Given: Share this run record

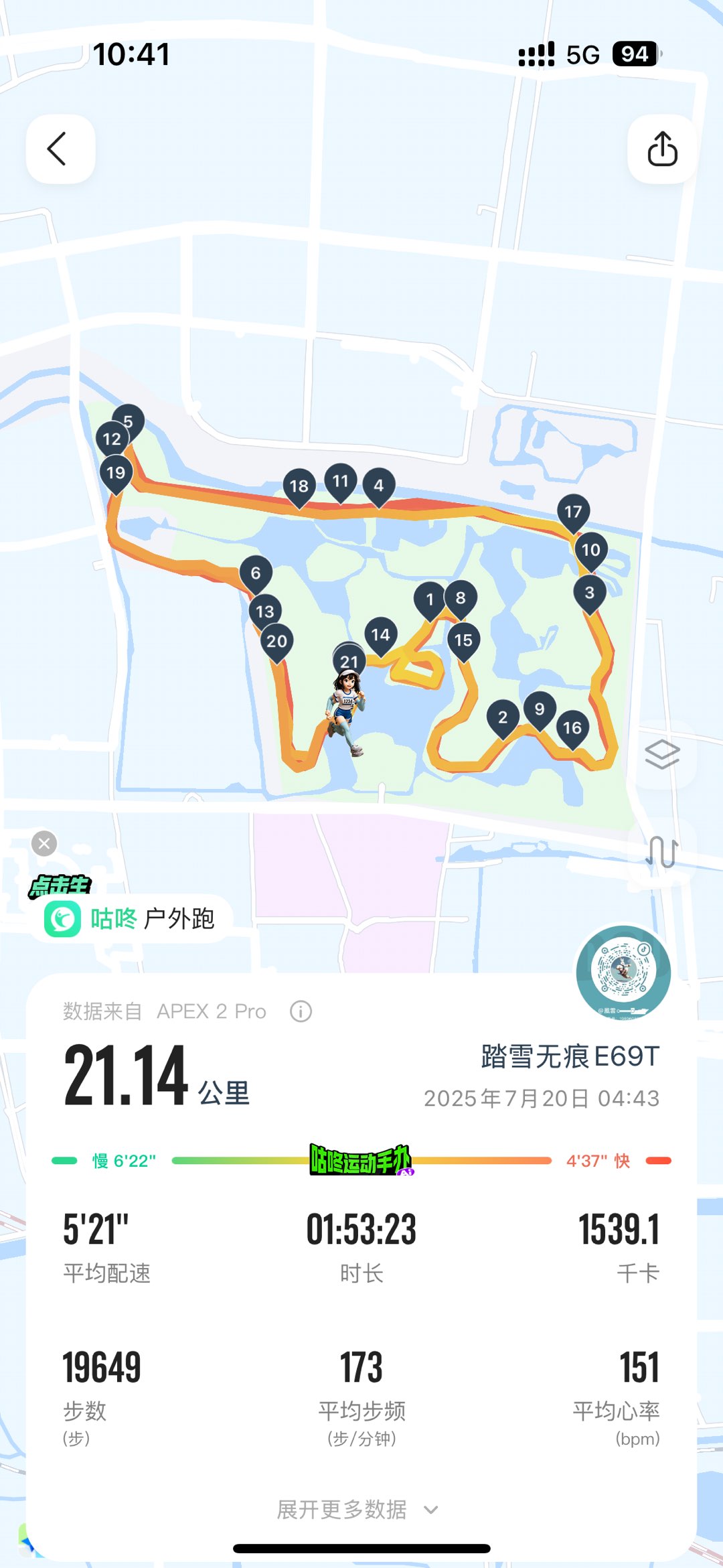Looking at the screenshot, I should point(662,149).
